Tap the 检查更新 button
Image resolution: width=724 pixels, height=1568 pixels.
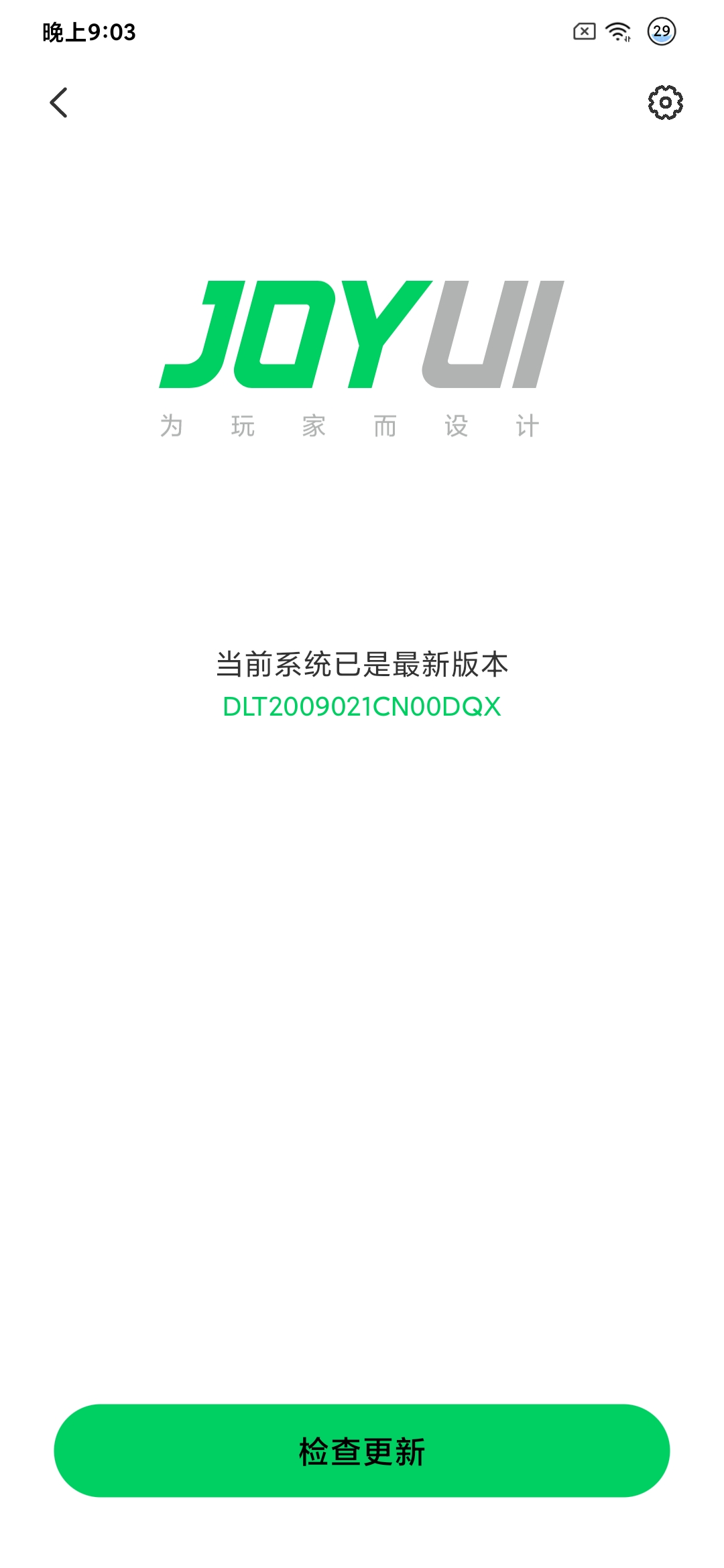362,1451
